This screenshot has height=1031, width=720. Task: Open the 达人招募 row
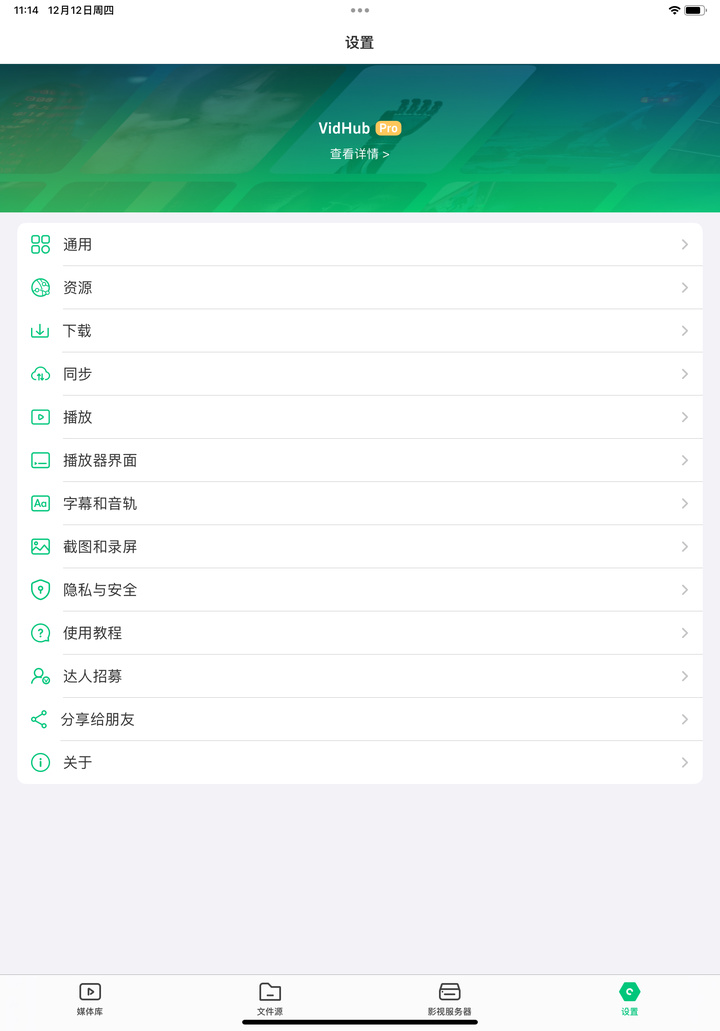(360, 676)
